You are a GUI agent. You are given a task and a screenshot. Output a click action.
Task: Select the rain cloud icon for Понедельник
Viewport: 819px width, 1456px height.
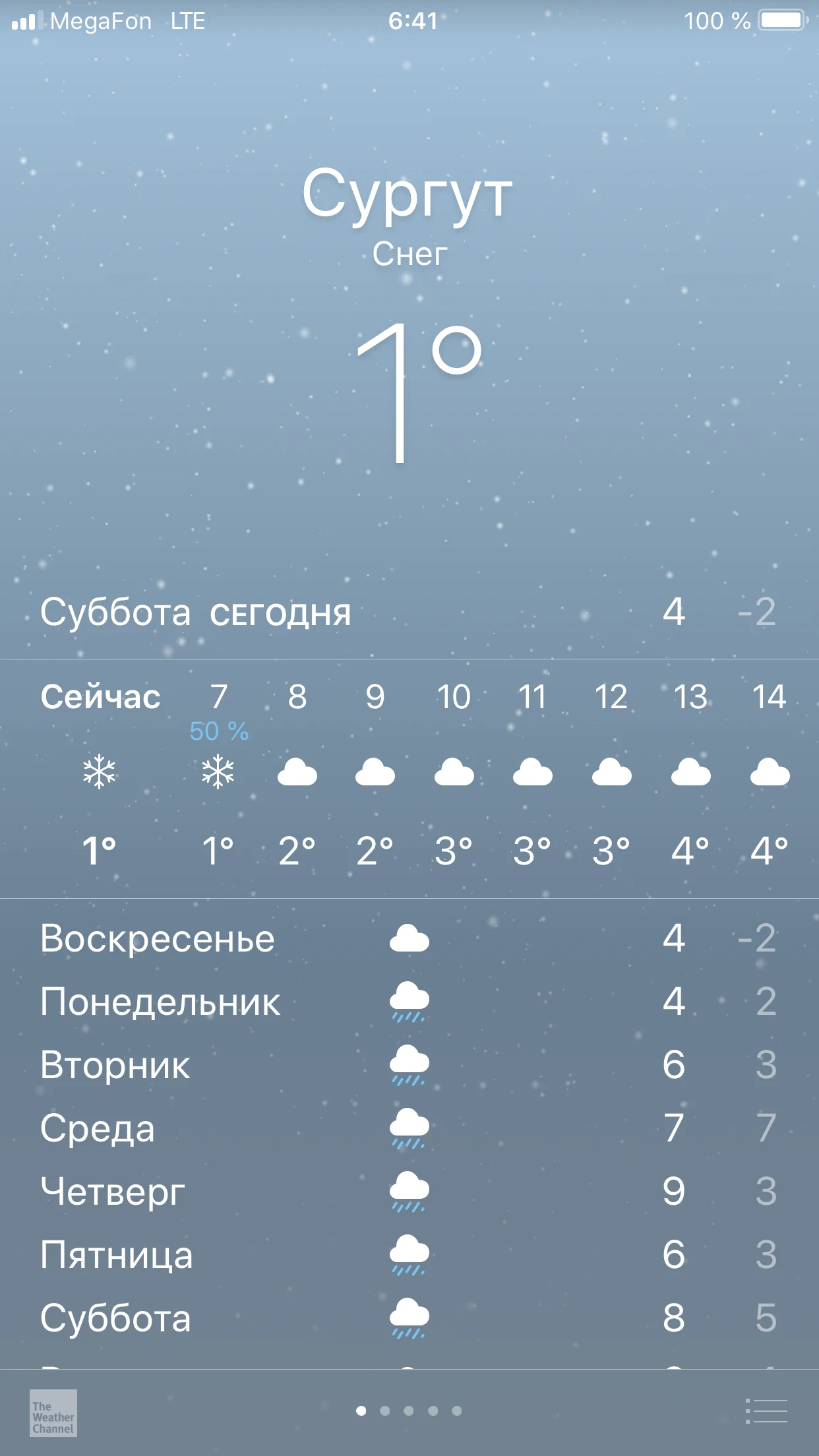(x=408, y=1002)
